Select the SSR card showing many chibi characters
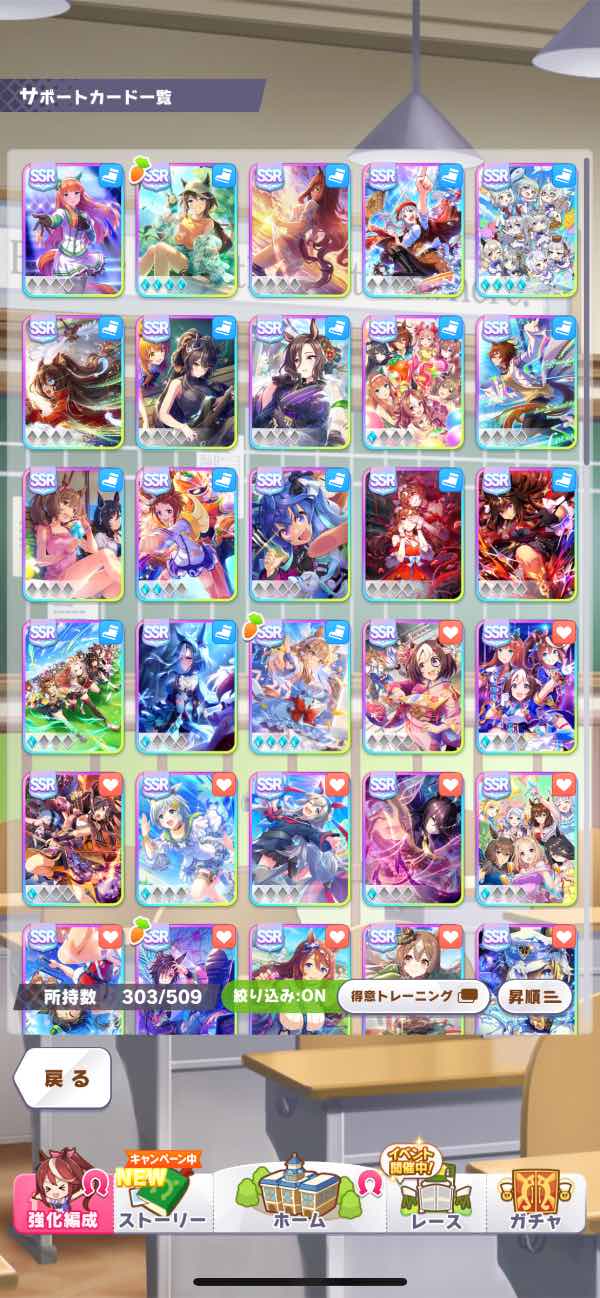 point(527,230)
